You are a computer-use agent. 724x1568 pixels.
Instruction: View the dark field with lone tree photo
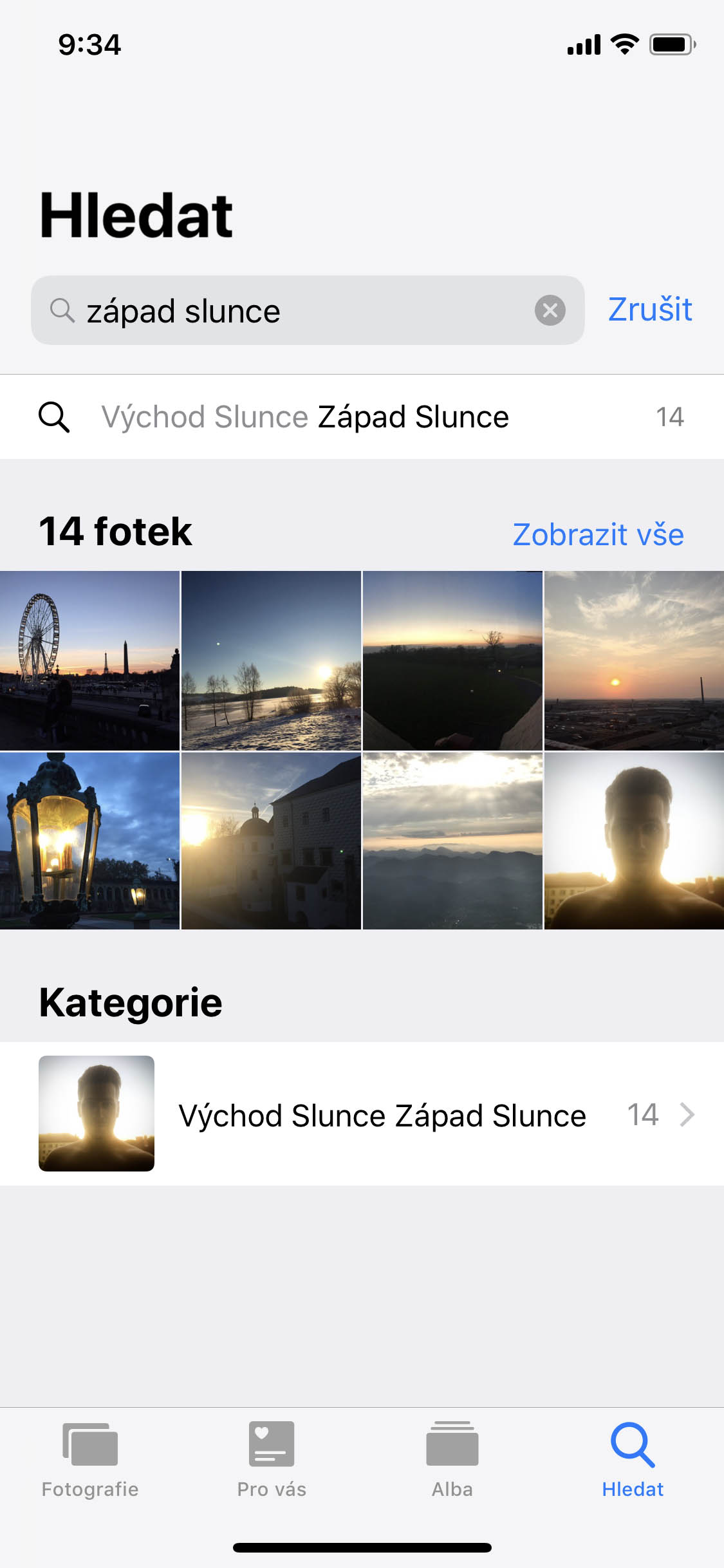click(452, 660)
